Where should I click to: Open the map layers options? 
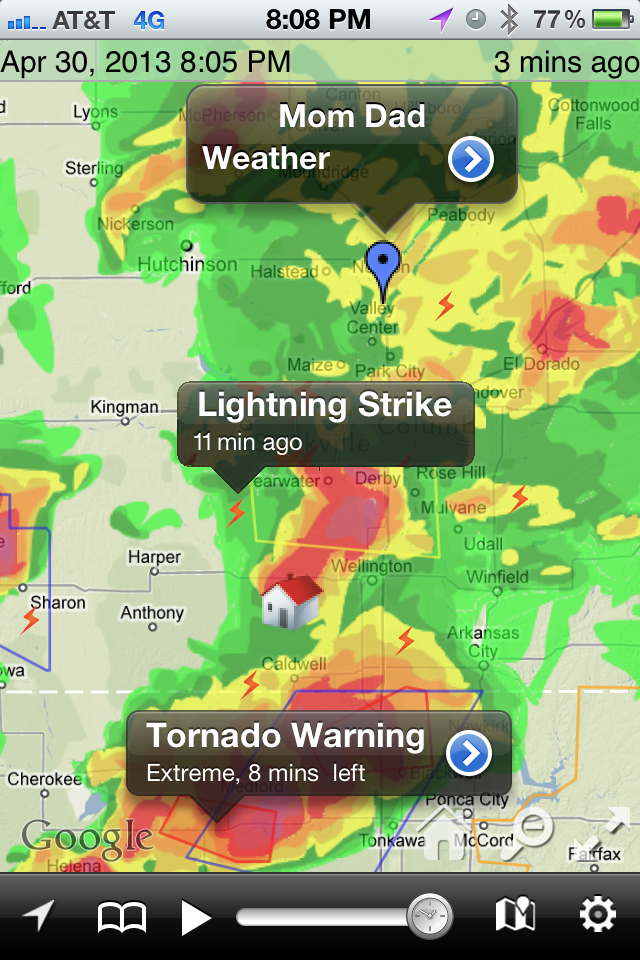(515, 915)
